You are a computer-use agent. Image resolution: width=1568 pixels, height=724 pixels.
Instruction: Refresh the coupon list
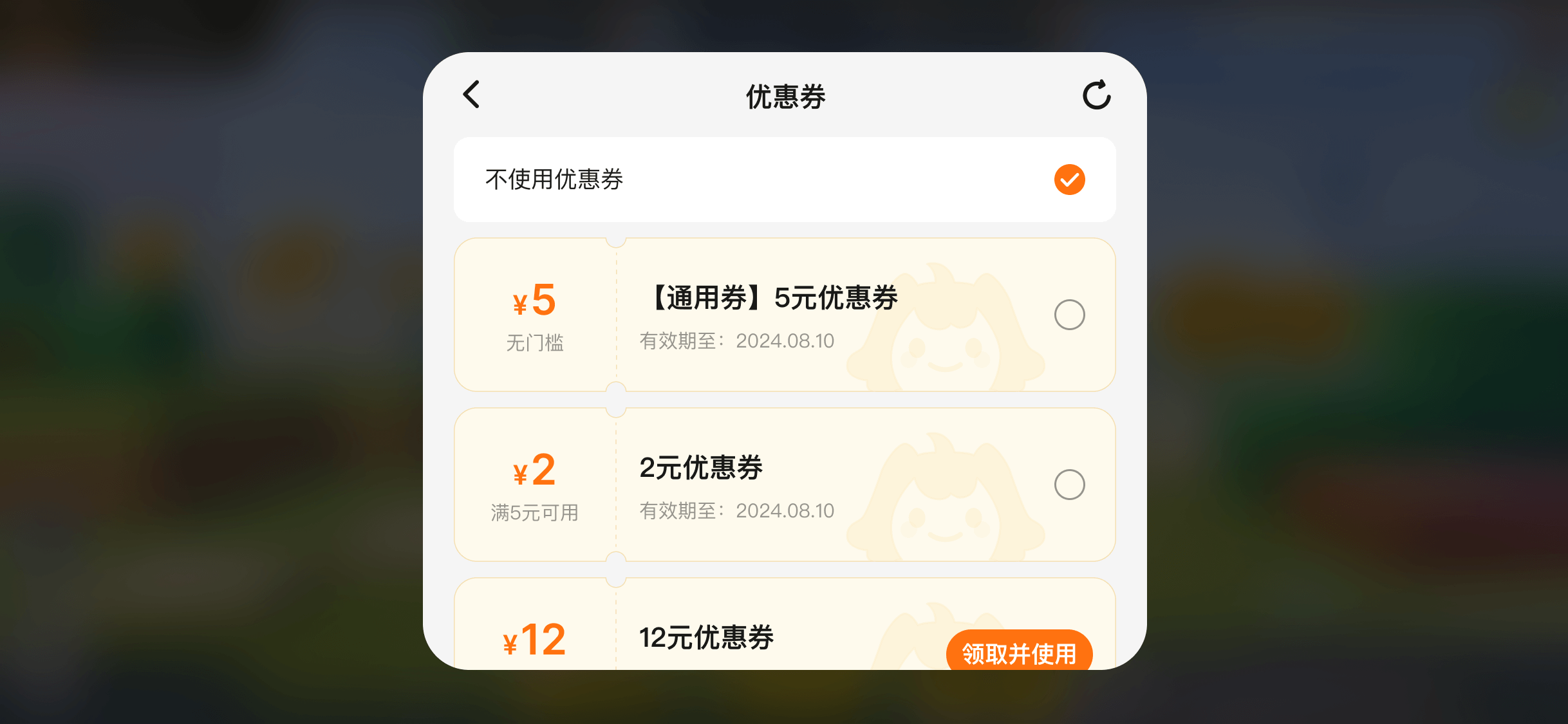(x=1096, y=95)
